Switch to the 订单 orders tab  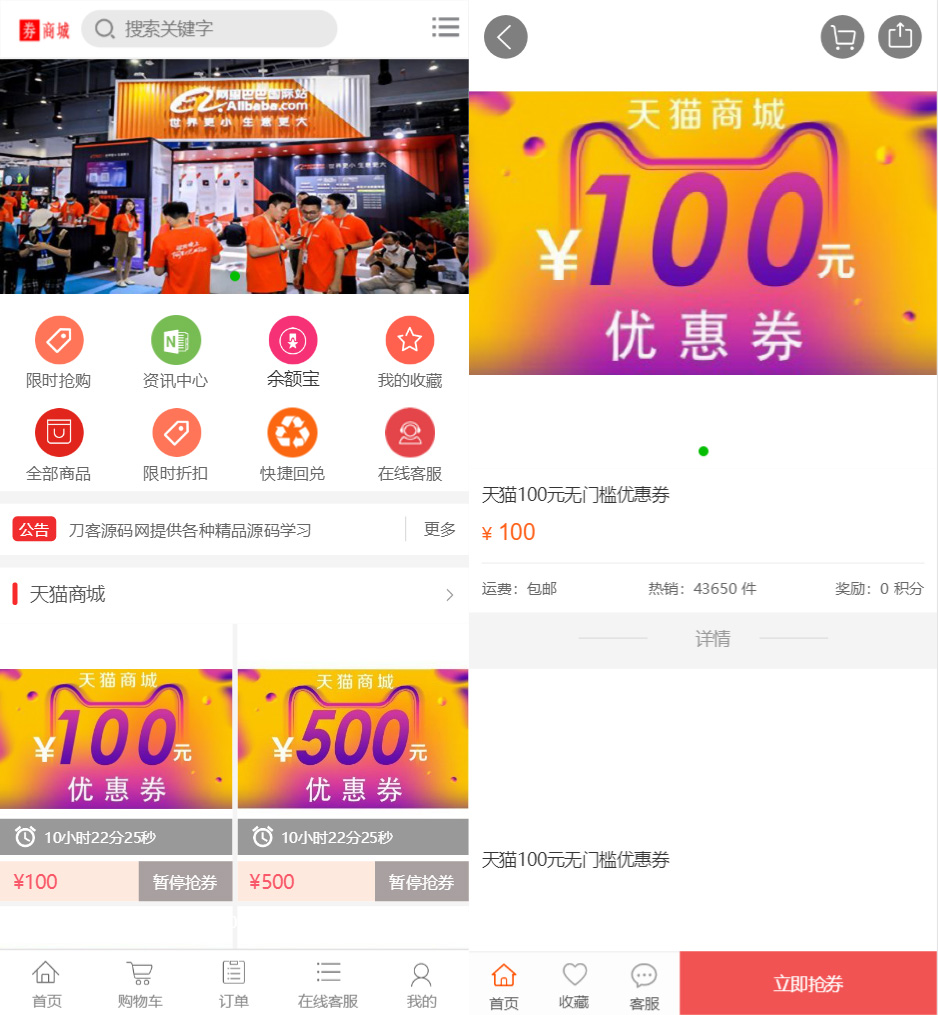(x=233, y=983)
